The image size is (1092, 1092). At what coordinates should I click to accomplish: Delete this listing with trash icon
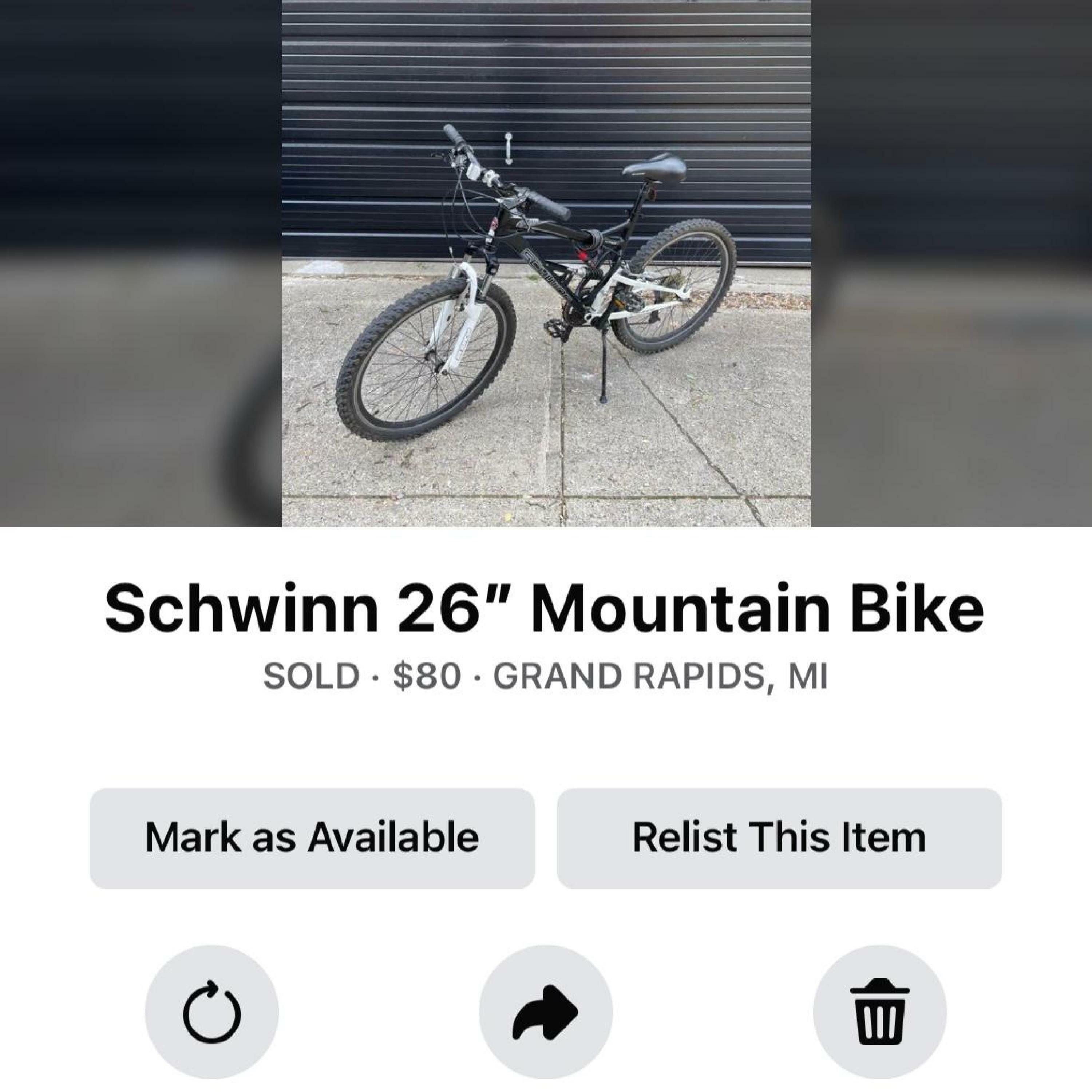[x=879, y=1011]
